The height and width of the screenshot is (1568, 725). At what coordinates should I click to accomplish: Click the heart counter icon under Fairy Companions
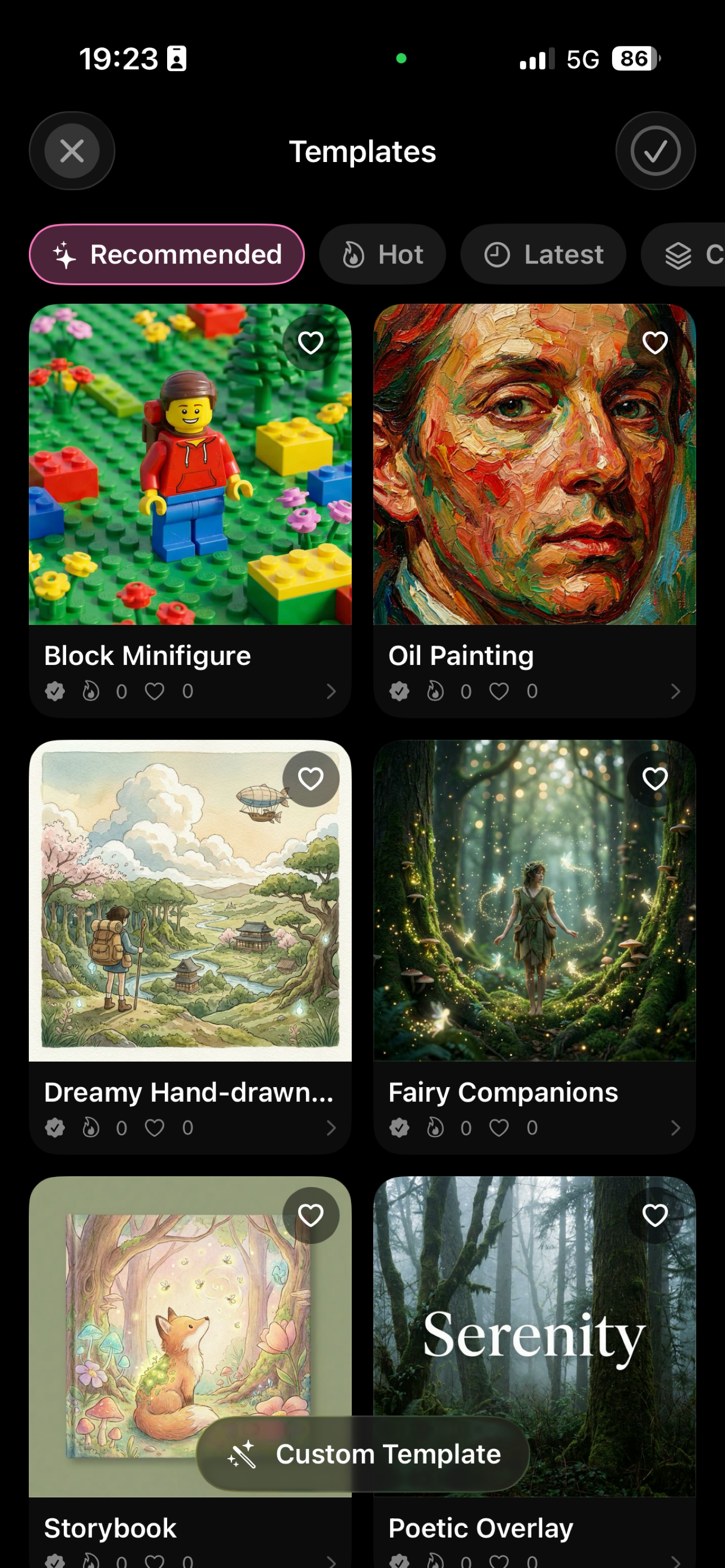(x=499, y=1127)
